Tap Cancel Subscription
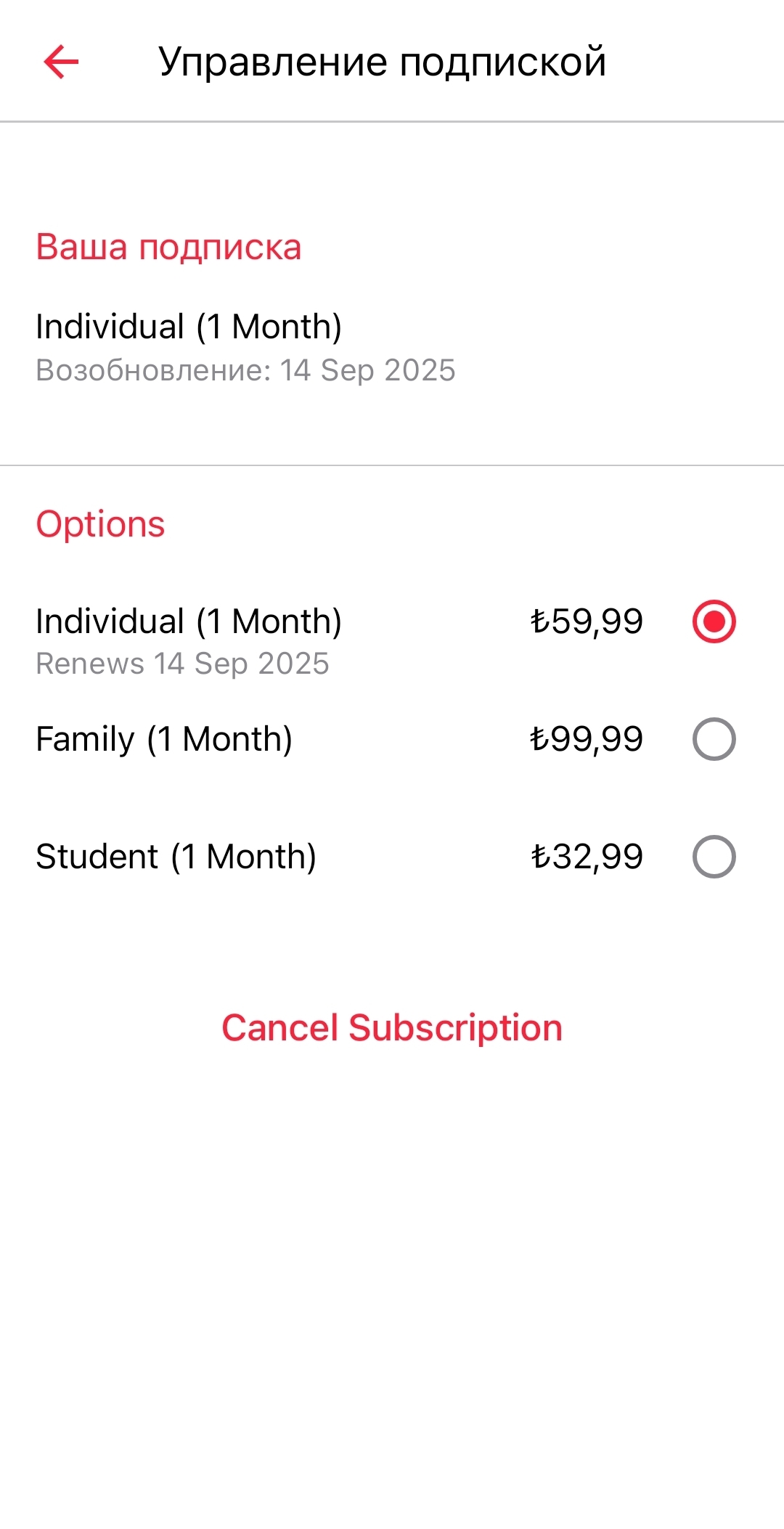The height and width of the screenshot is (1529, 784). (392, 1028)
